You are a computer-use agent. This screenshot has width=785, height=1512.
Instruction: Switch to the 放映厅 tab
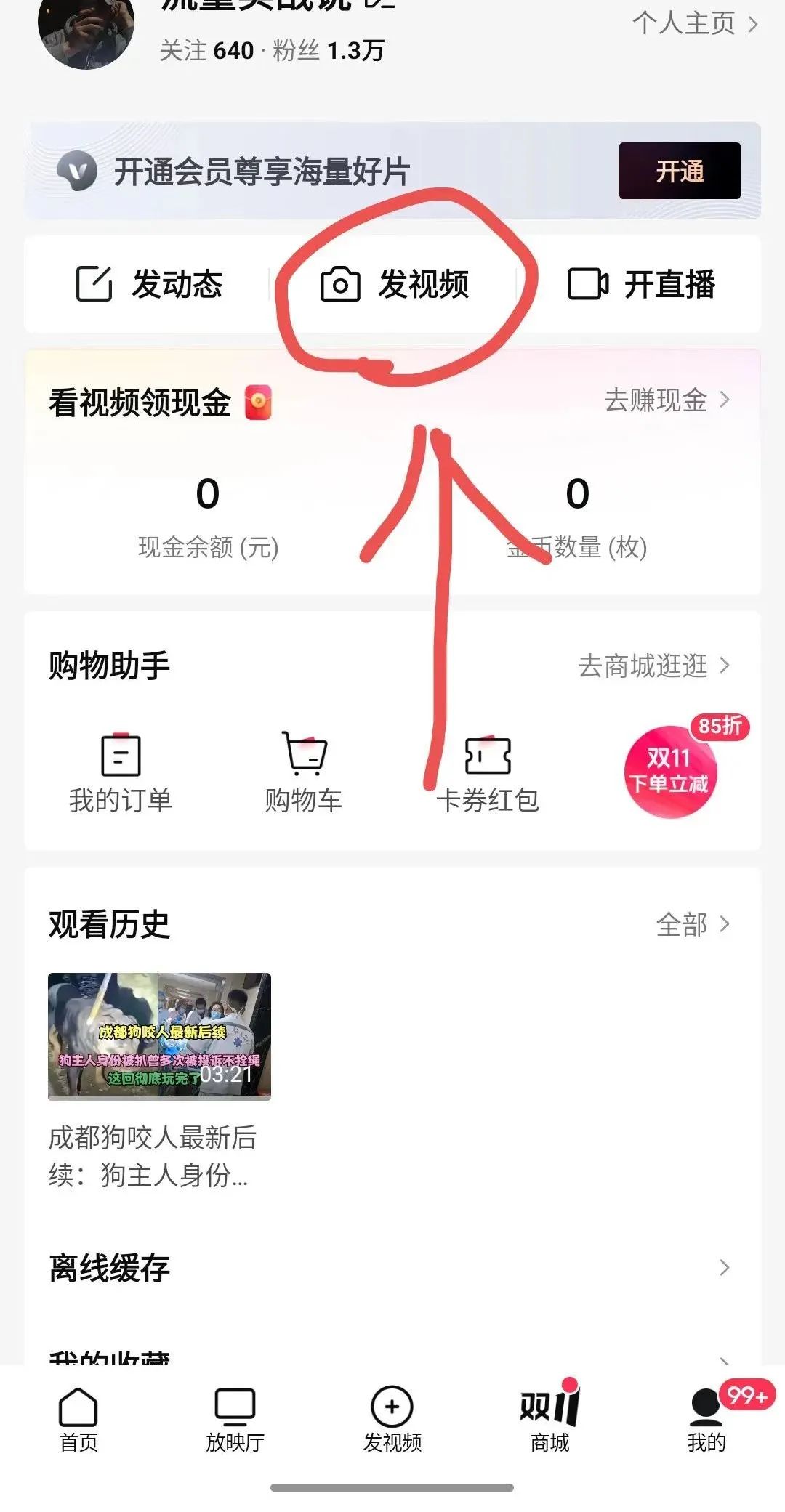point(235,1420)
